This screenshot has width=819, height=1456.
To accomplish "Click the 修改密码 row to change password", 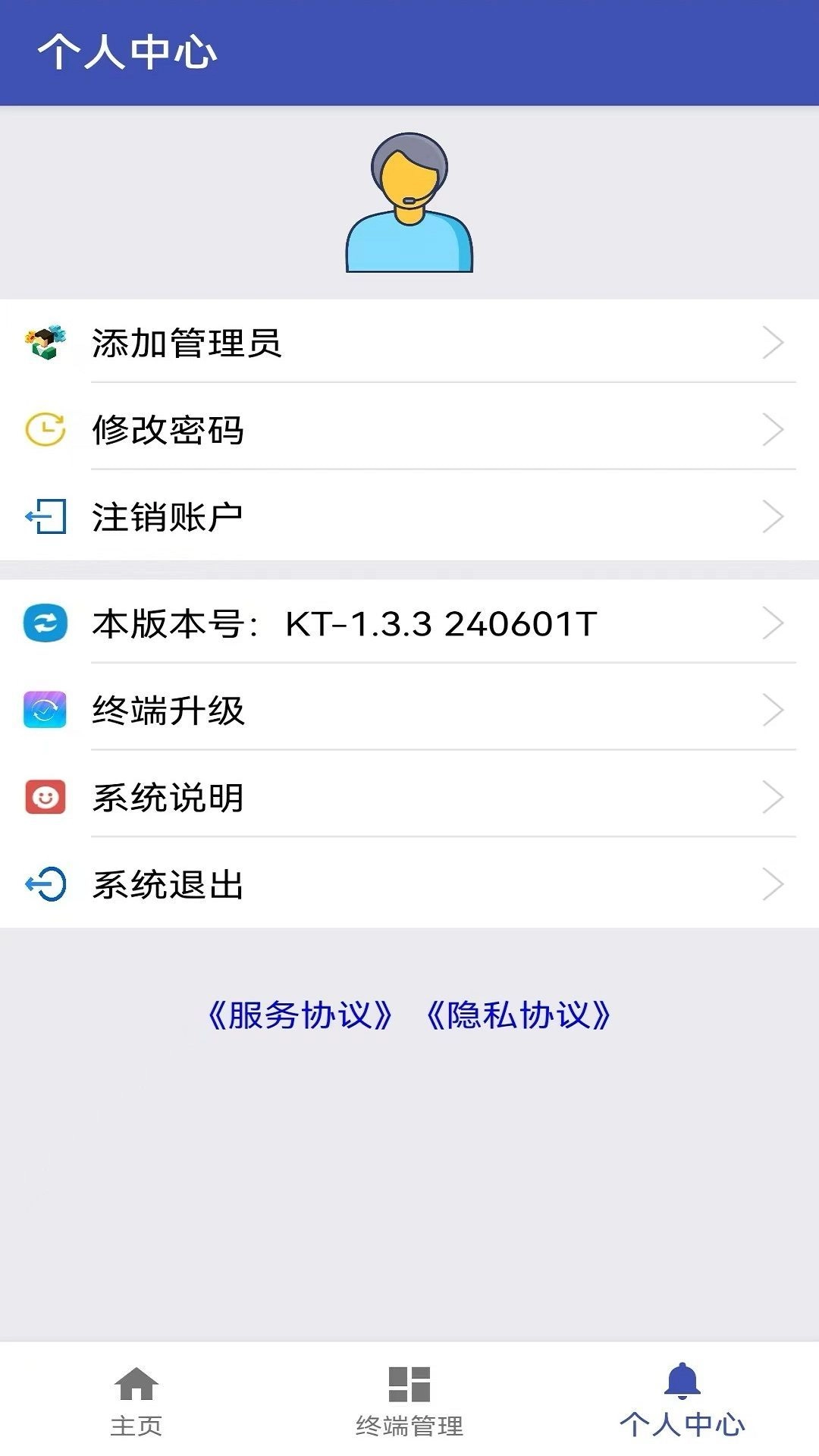I will [x=303, y=429].
